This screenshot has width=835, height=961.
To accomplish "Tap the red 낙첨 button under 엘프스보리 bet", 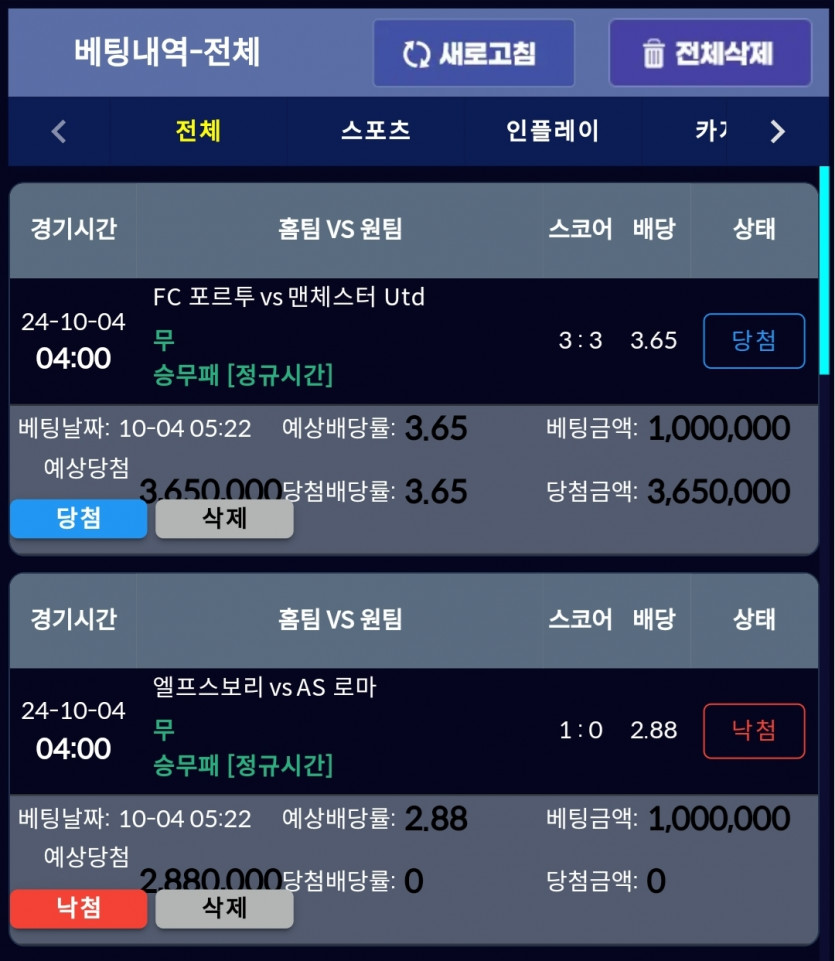I will (78, 908).
